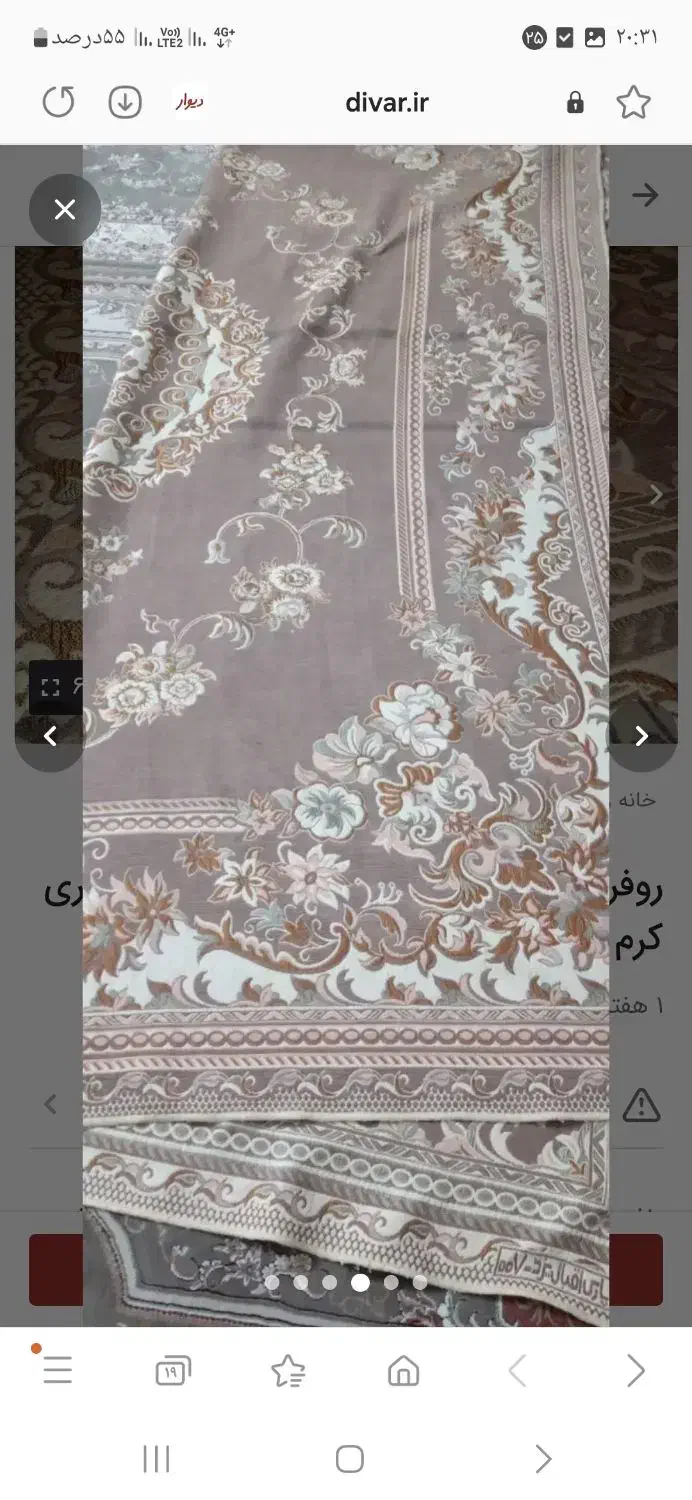This screenshot has width=692, height=1500.
Task: Reload the divar.ir page
Action: [58, 102]
